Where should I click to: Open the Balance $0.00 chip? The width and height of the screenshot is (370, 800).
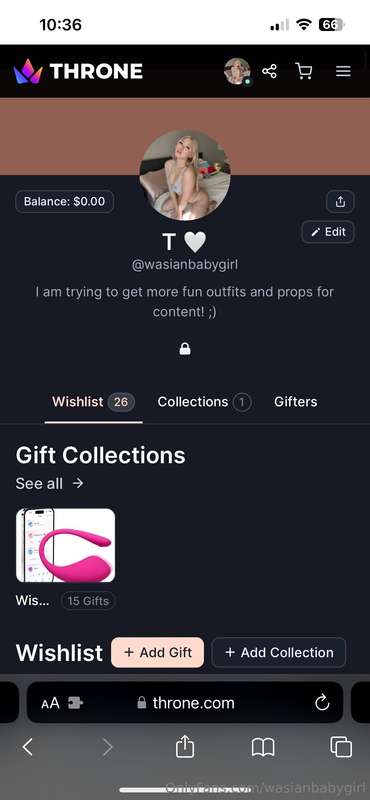coord(64,202)
